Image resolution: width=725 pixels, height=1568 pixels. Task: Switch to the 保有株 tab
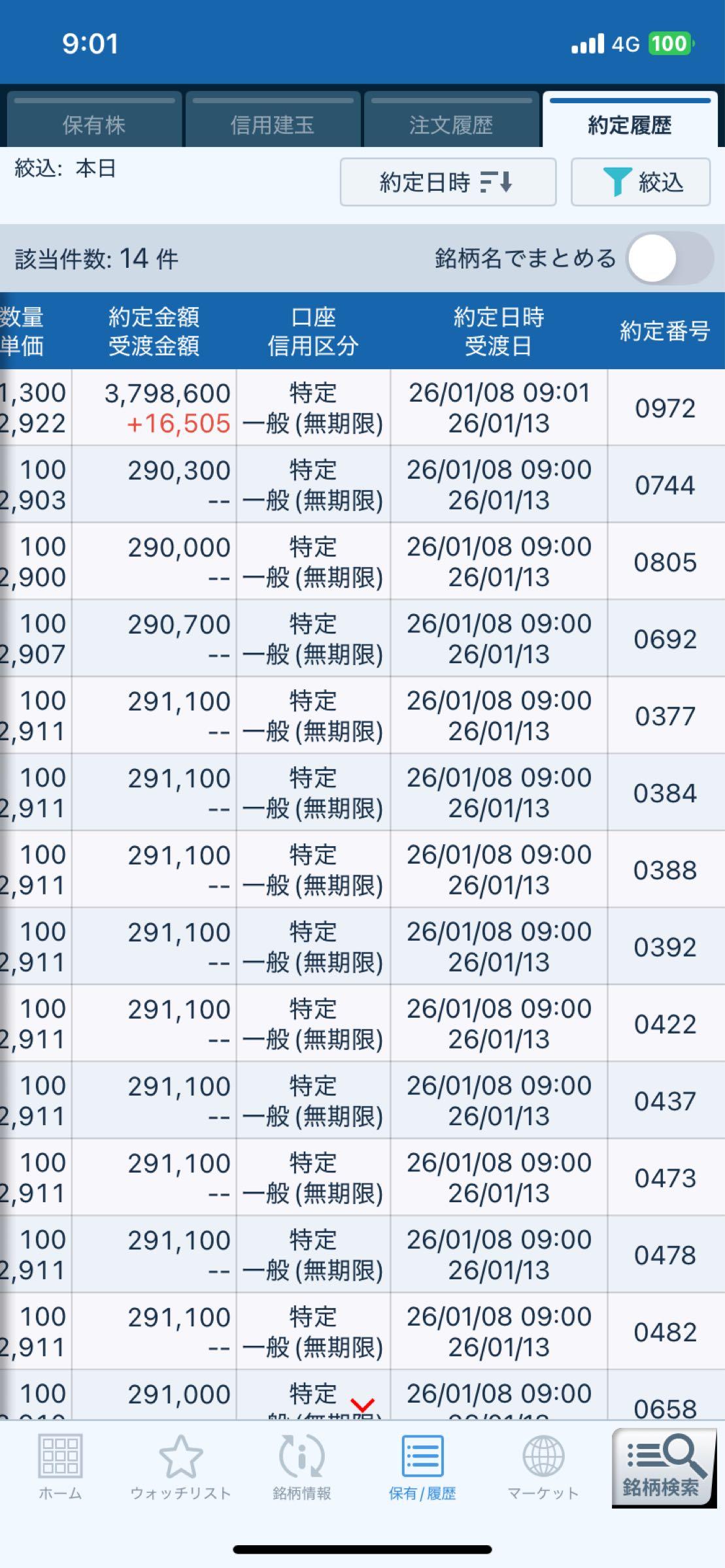[x=93, y=123]
